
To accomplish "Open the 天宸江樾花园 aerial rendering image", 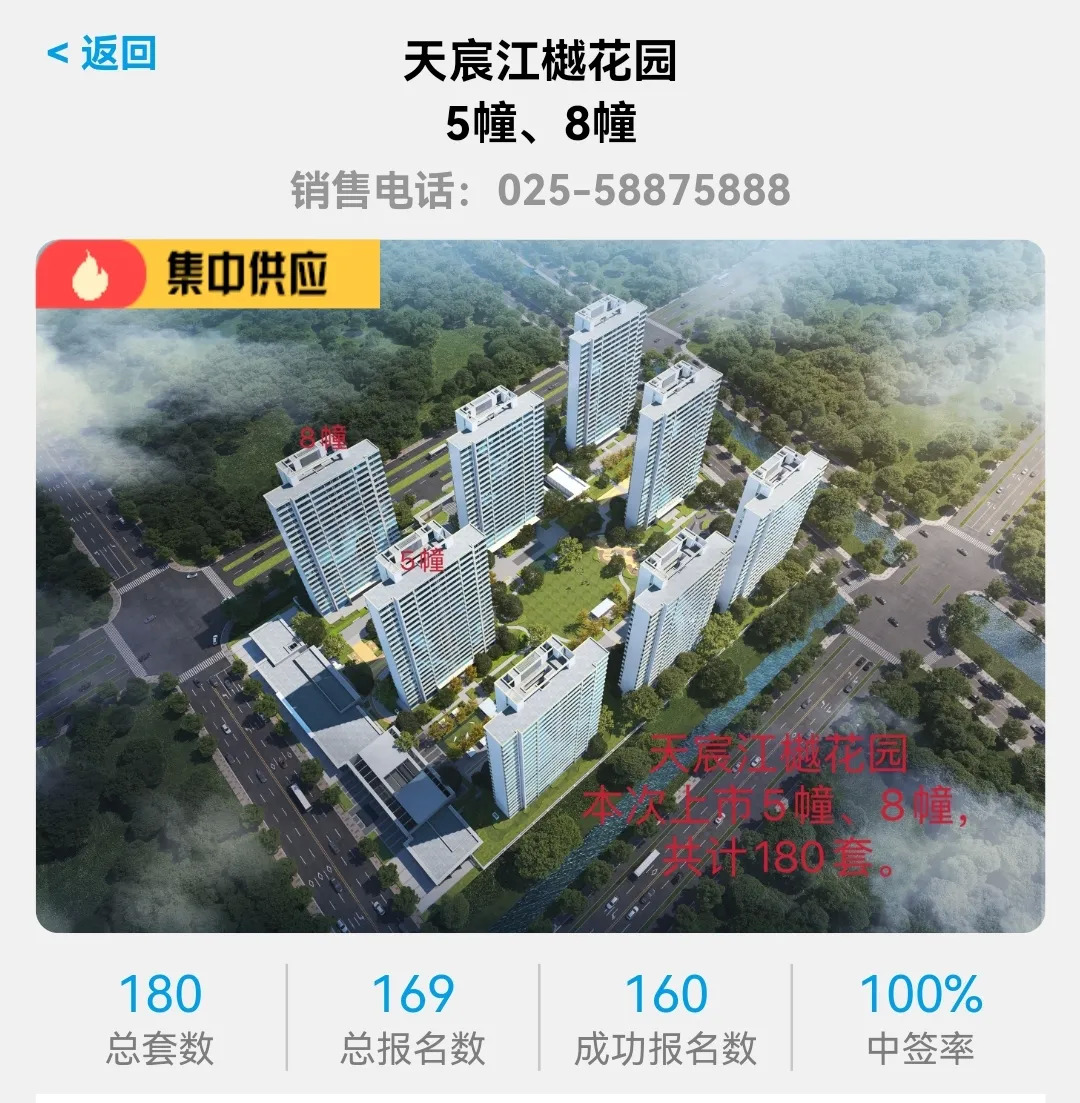I will (x=540, y=586).
